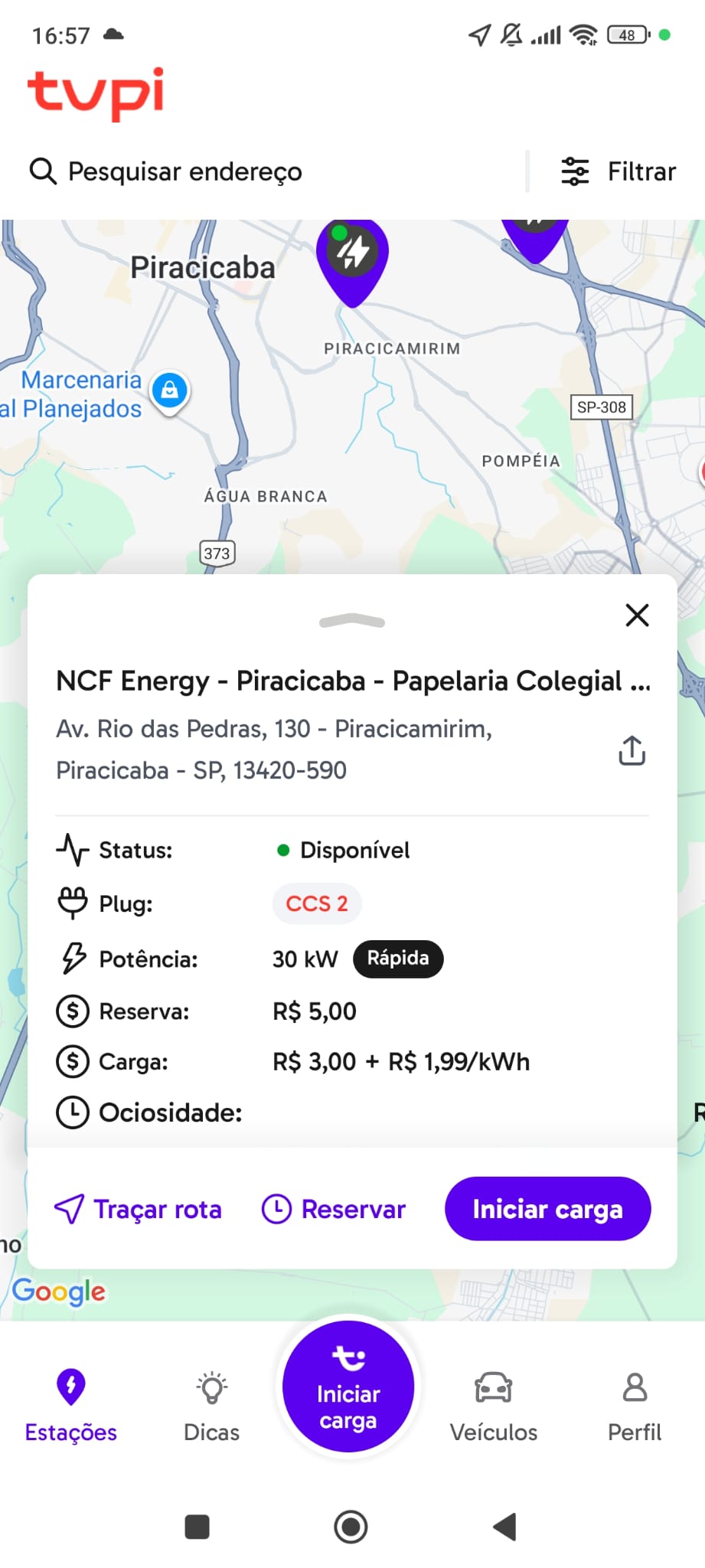Open Dicas using the lightbulb icon
Image resolution: width=705 pixels, height=1568 pixels.
point(211,1386)
